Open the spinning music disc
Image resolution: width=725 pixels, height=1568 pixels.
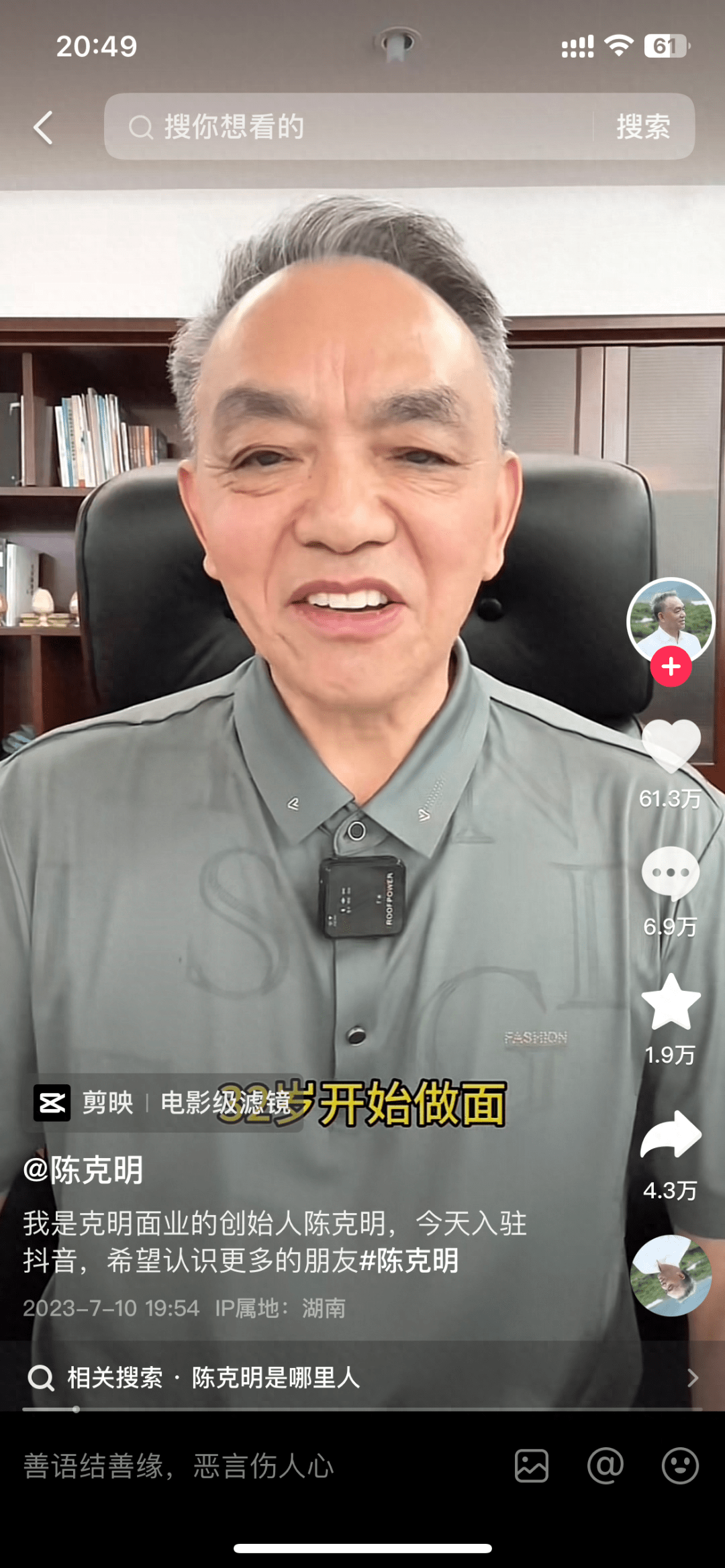671,1275
